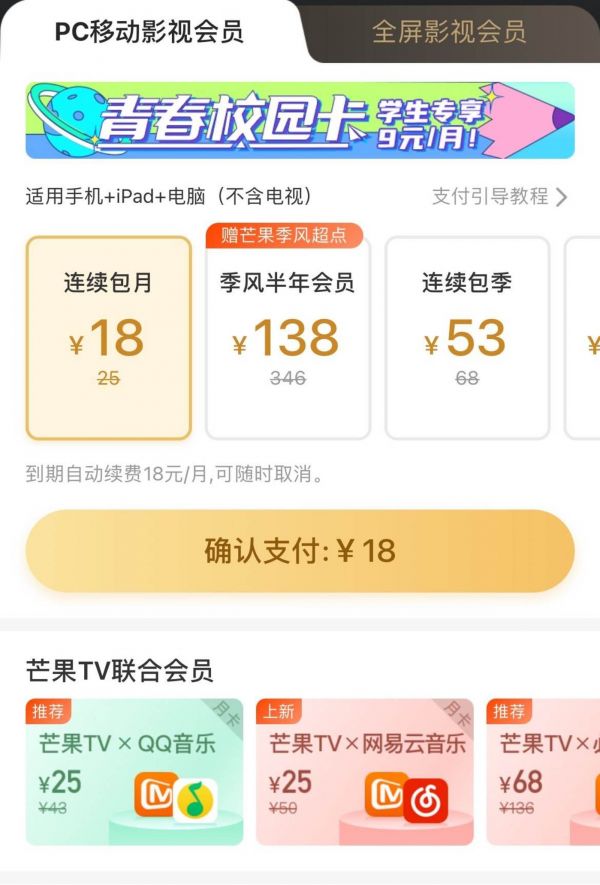Switch to the PC移动影视会员 tab

click(x=148, y=32)
